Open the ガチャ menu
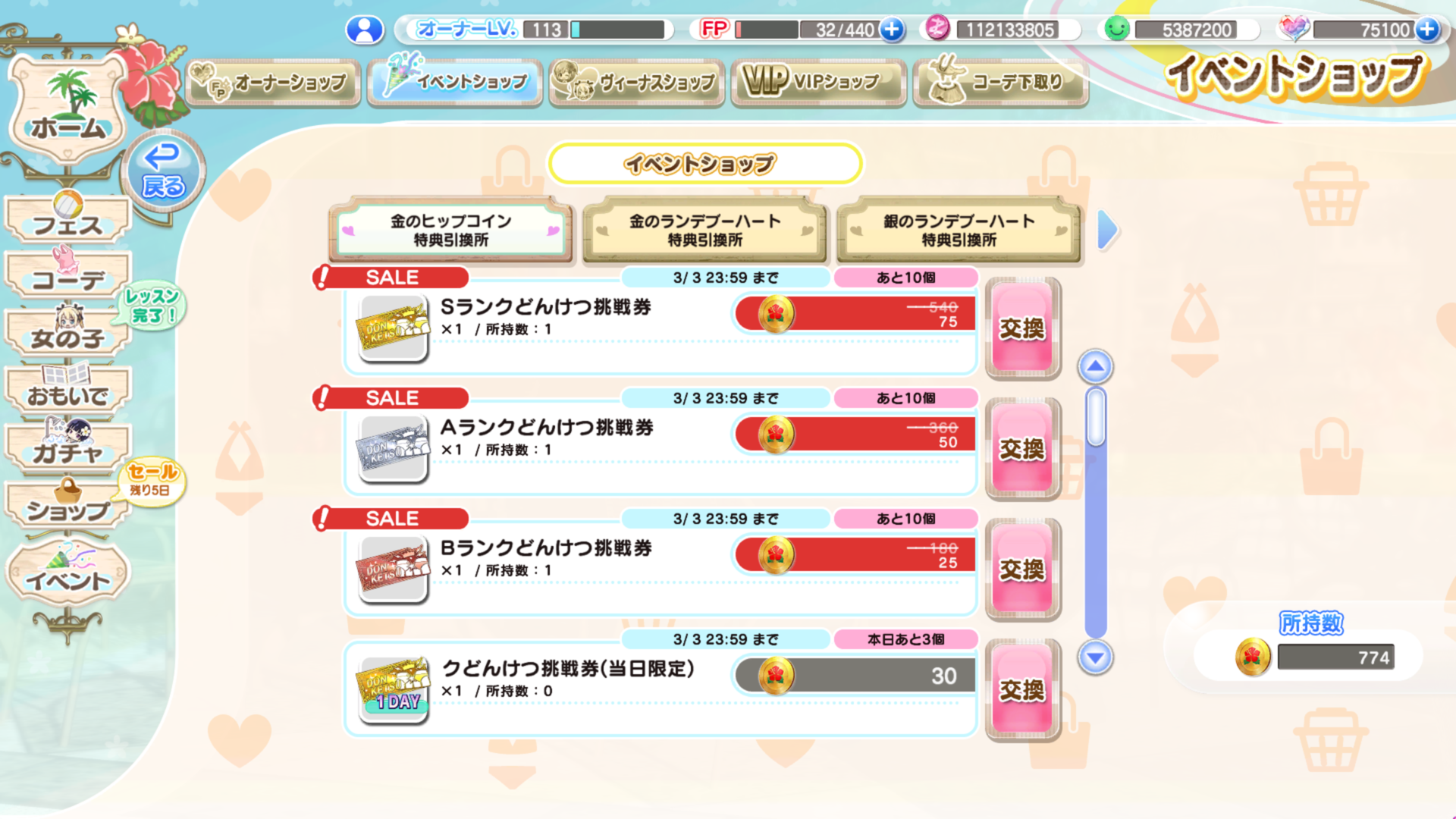 (68, 449)
